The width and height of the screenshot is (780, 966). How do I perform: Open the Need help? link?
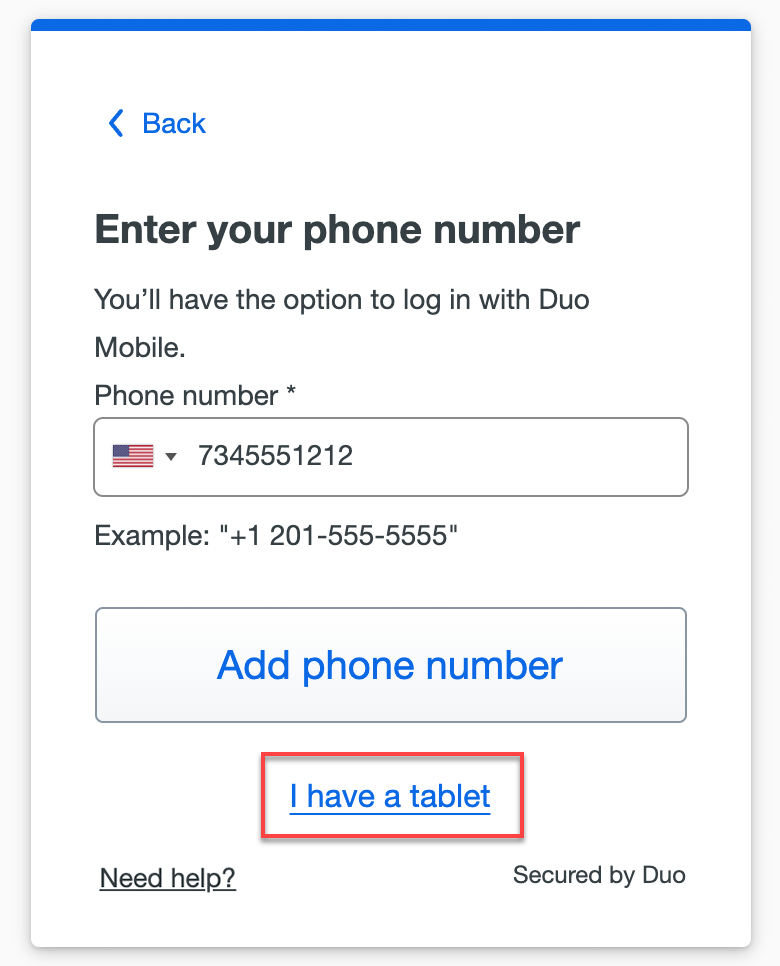167,878
